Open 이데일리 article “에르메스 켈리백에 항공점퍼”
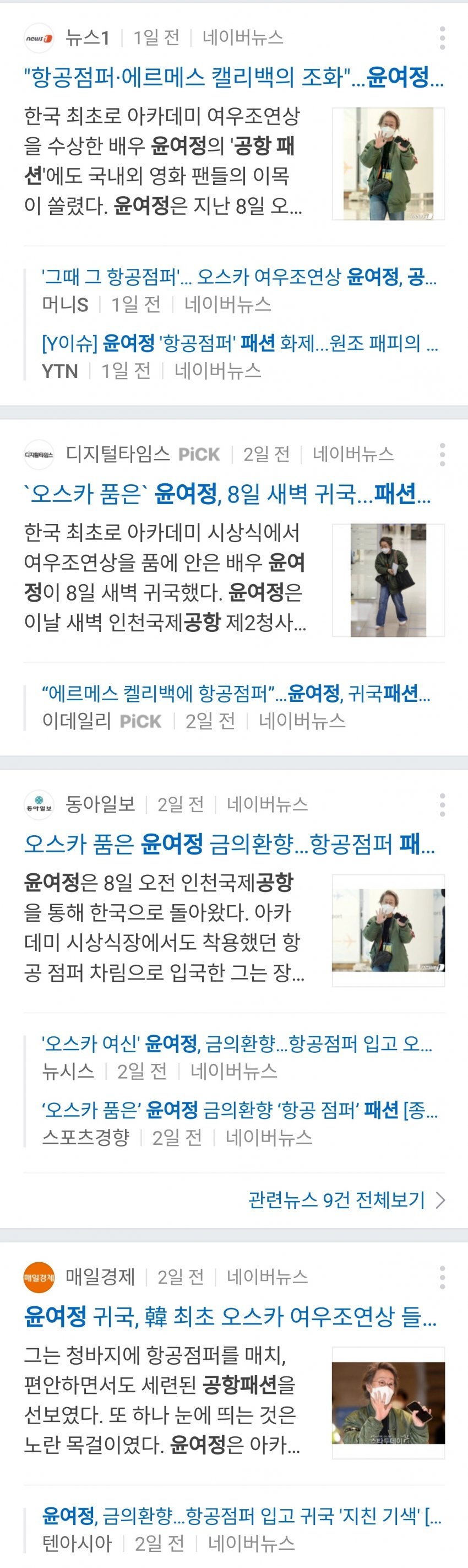Image resolution: width=468 pixels, height=1568 pixels. [x=236, y=693]
